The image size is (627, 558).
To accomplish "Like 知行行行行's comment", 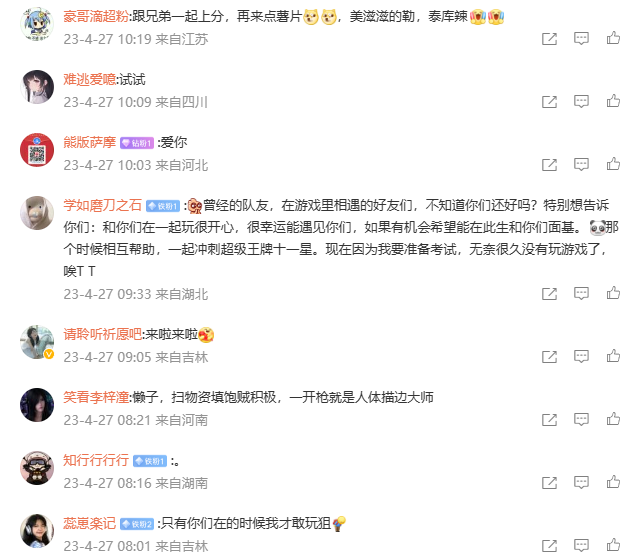I will [x=612, y=483].
